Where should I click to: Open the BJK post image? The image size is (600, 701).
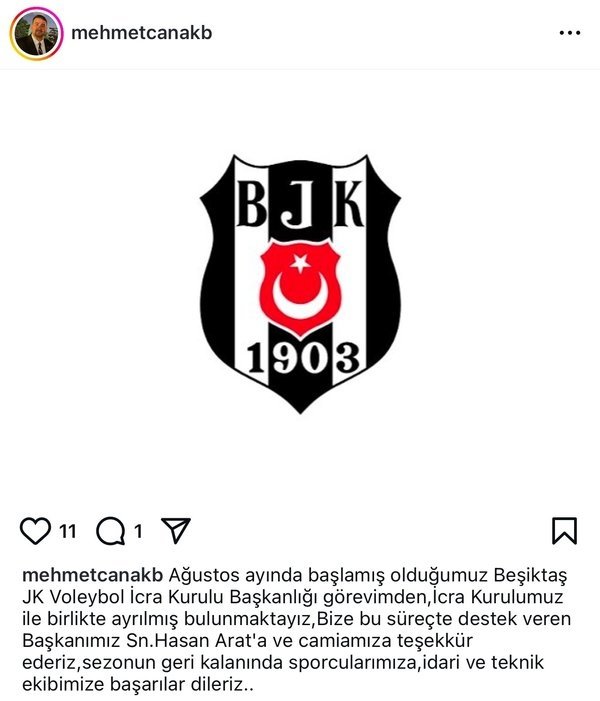[300, 285]
